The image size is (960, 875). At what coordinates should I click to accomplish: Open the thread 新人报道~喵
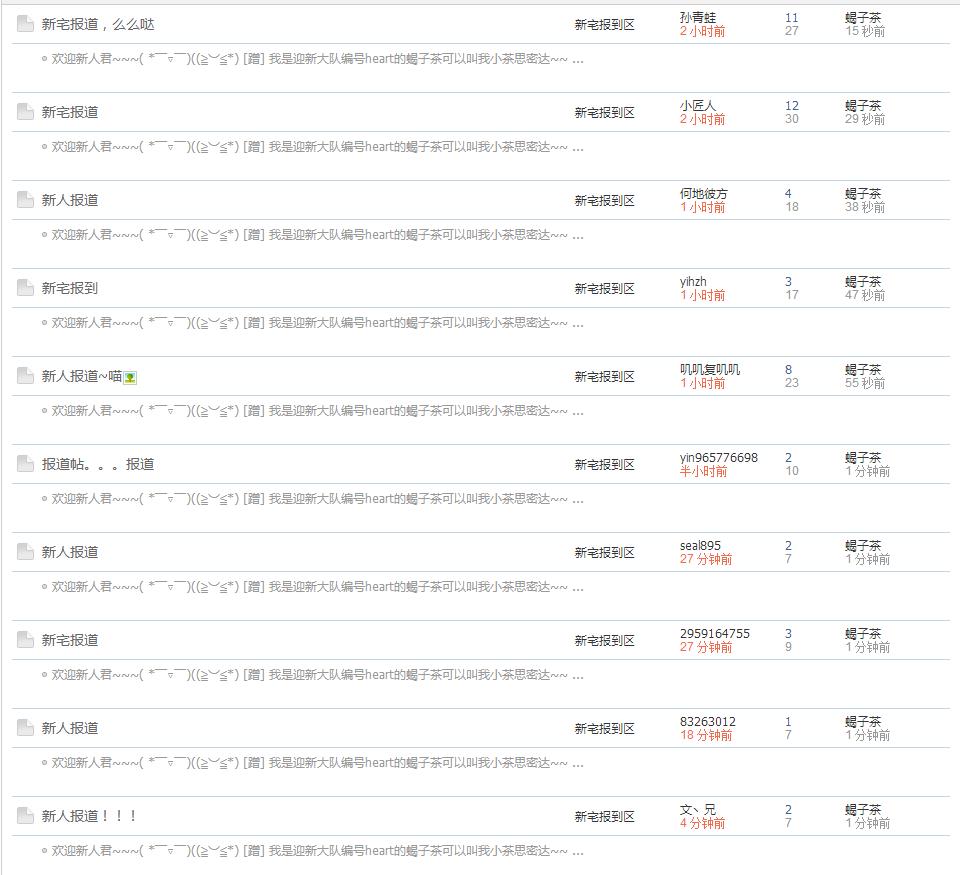pyautogui.click(x=81, y=376)
